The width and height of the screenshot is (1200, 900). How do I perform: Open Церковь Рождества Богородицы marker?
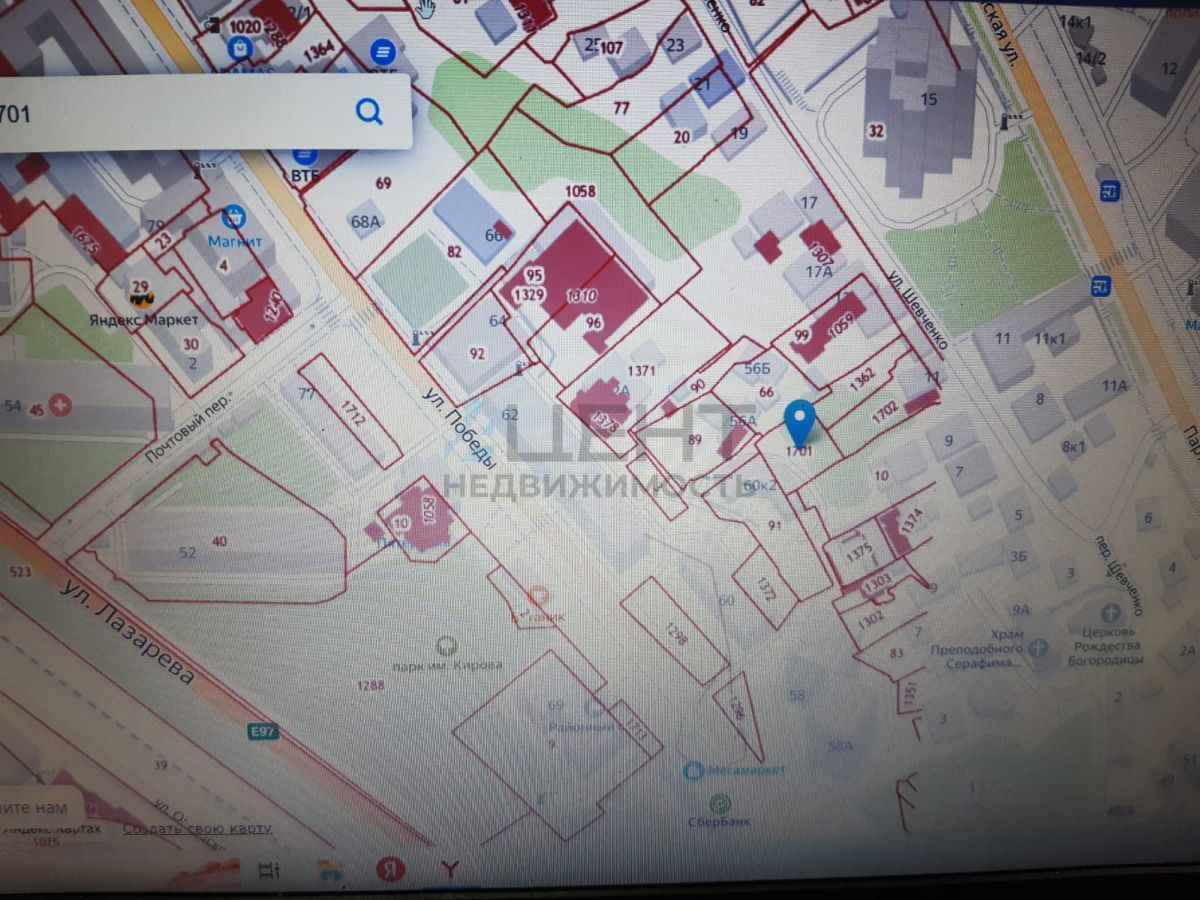point(1110,612)
